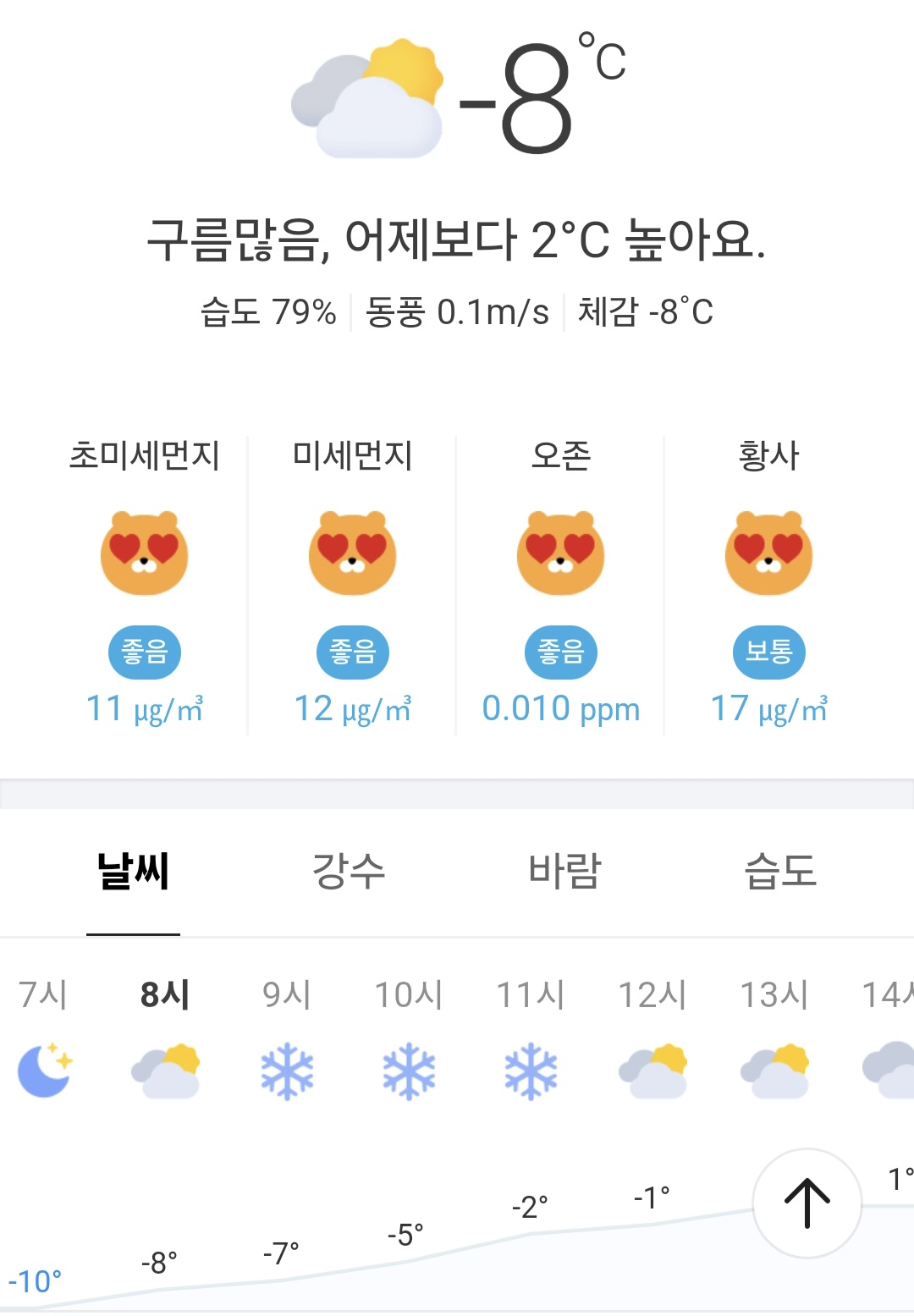Image resolution: width=914 pixels, height=1316 pixels.
Task: Select the 습도 tab
Action: [x=780, y=872]
